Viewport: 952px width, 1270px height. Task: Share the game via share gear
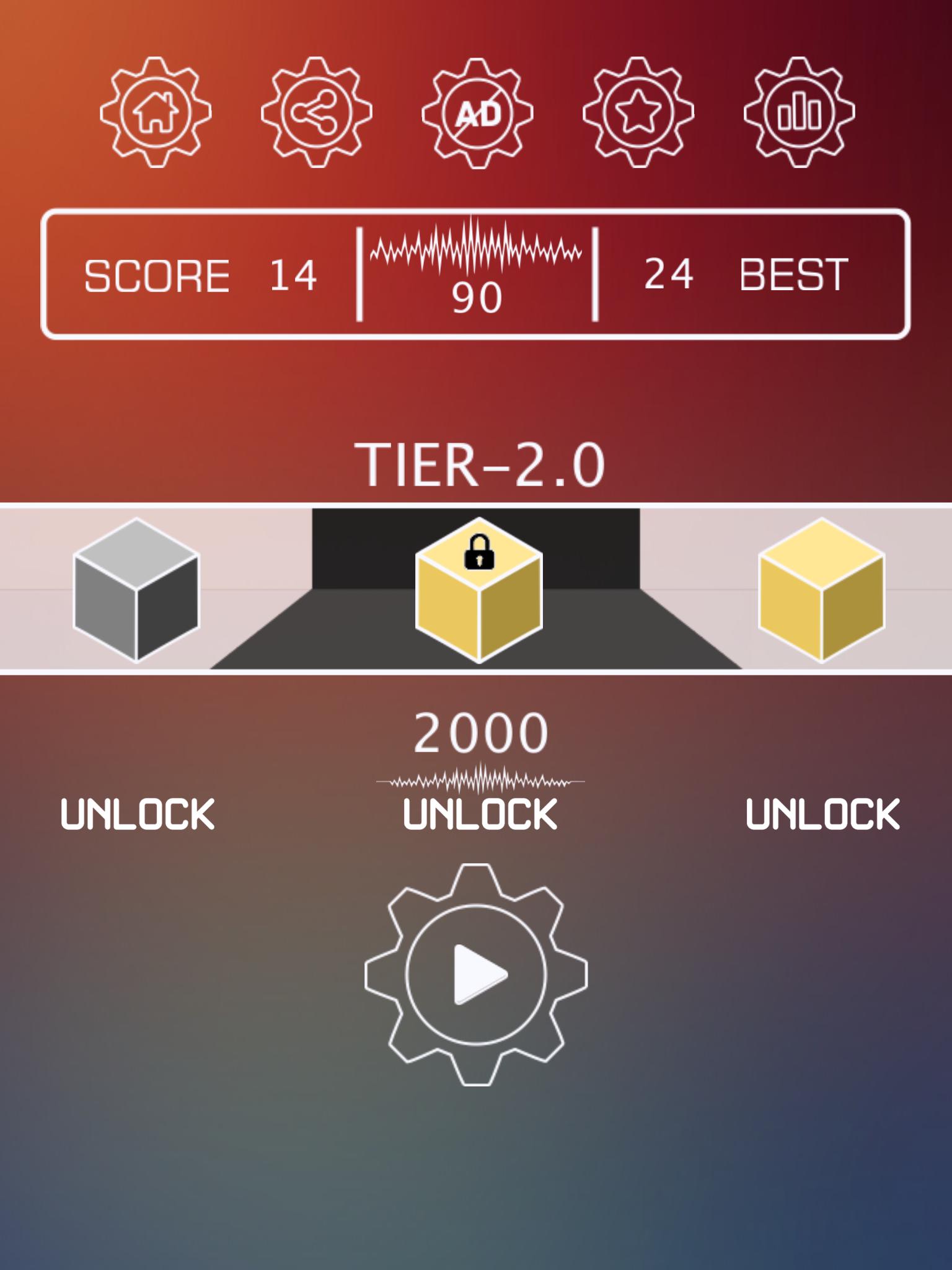pyautogui.click(x=316, y=112)
